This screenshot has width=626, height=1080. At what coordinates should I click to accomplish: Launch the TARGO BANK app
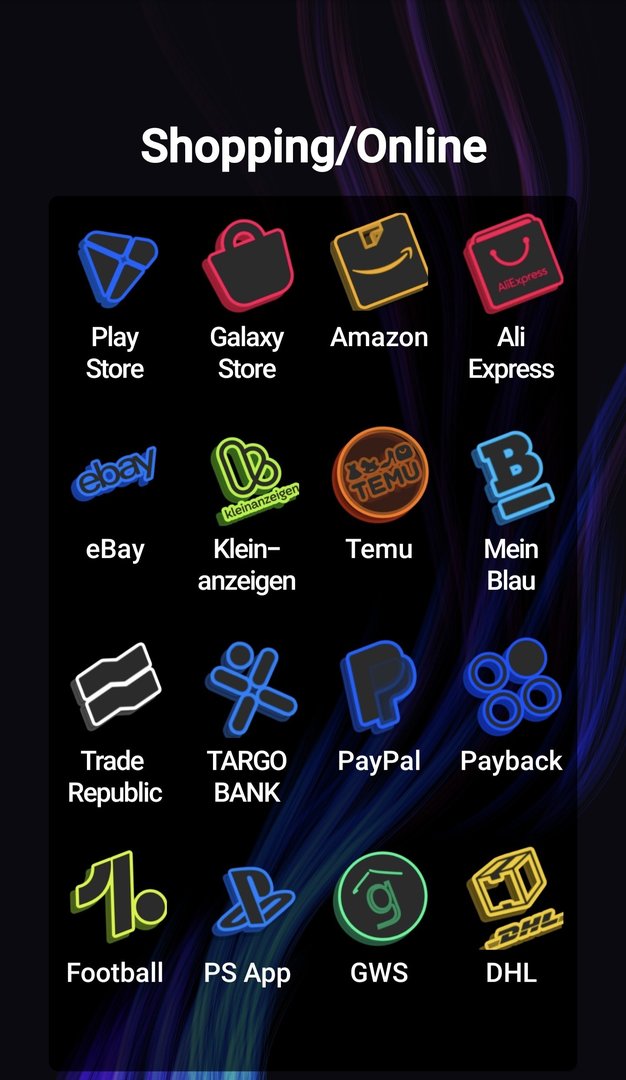point(249,688)
